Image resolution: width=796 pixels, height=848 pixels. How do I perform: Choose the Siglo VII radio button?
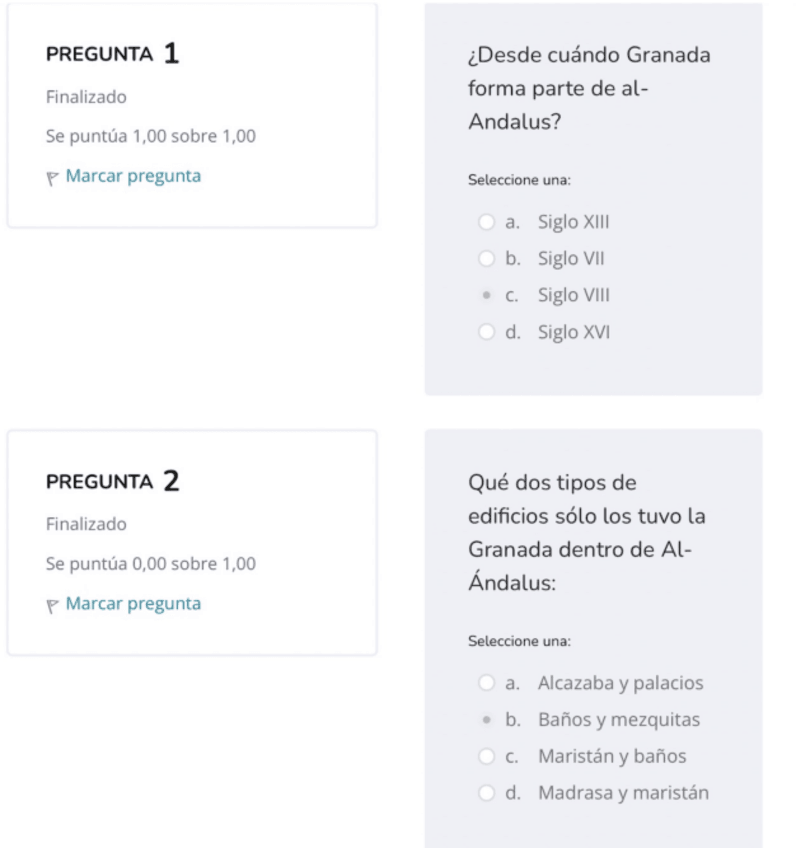click(487, 259)
